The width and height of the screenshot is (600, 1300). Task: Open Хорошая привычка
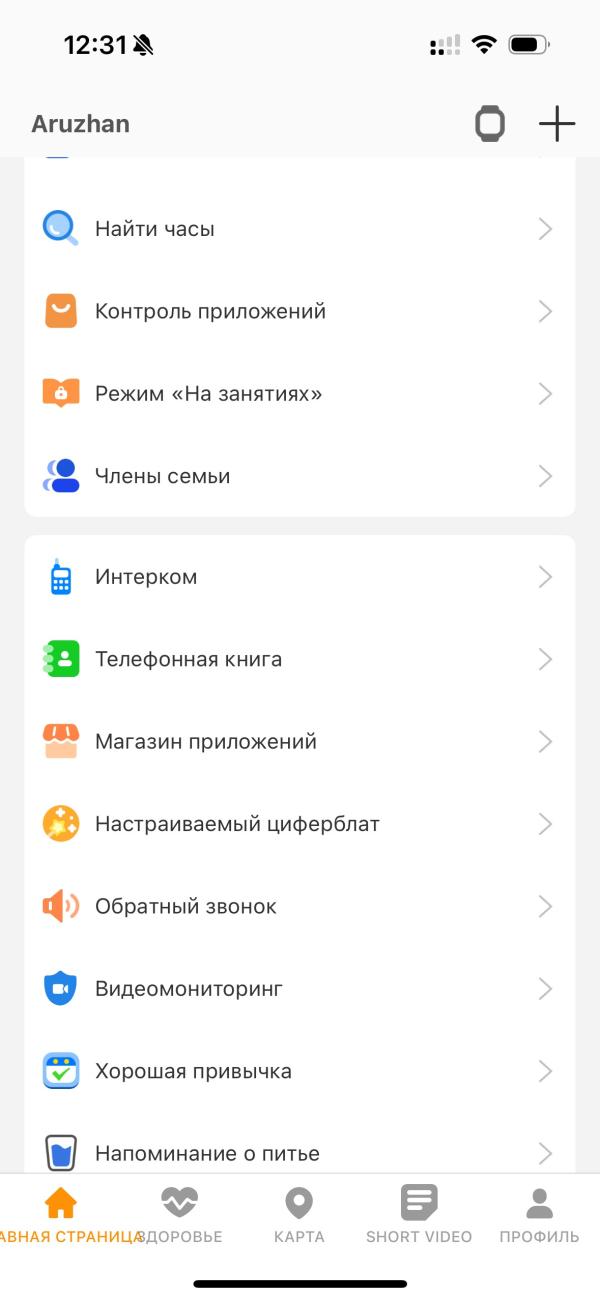pyautogui.click(x=300, y=1072)
